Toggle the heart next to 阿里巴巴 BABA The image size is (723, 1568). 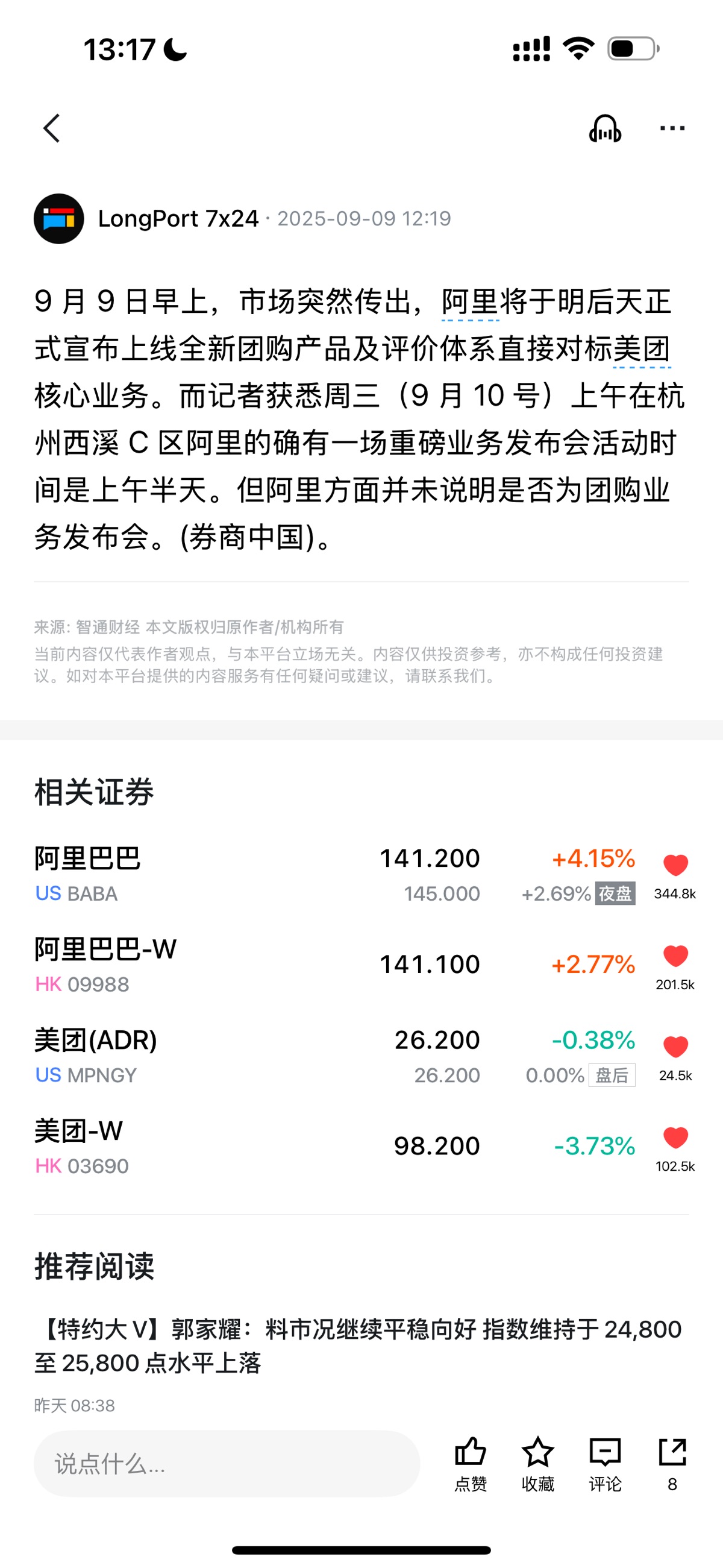(675, 865)
